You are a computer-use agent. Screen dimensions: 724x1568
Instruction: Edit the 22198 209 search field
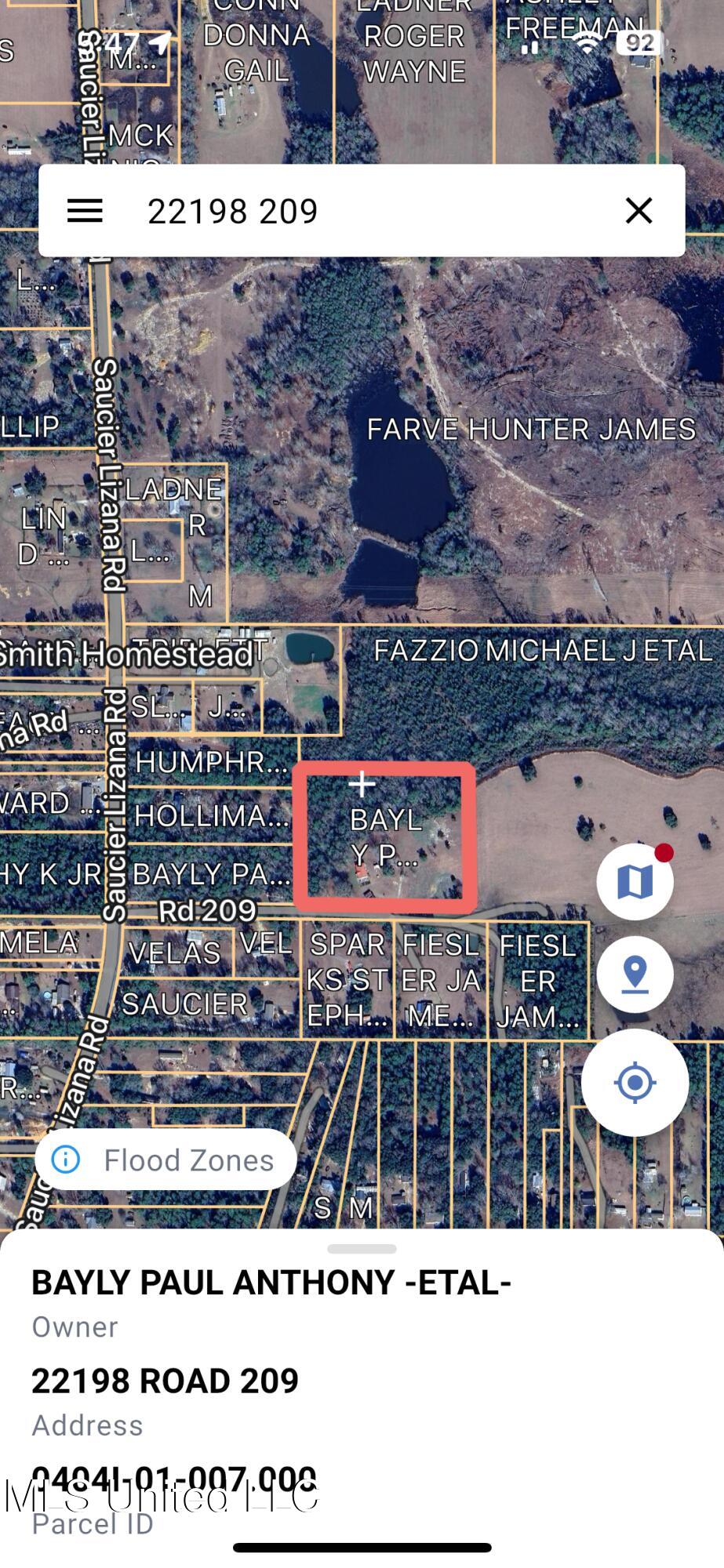(x=361, y=211)
